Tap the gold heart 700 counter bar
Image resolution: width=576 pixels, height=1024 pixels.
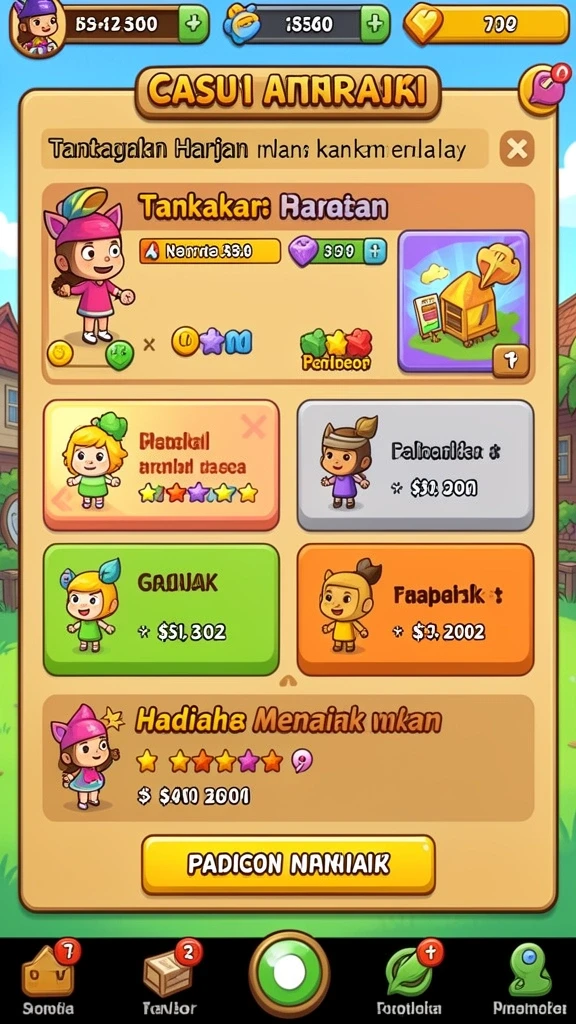487,24
